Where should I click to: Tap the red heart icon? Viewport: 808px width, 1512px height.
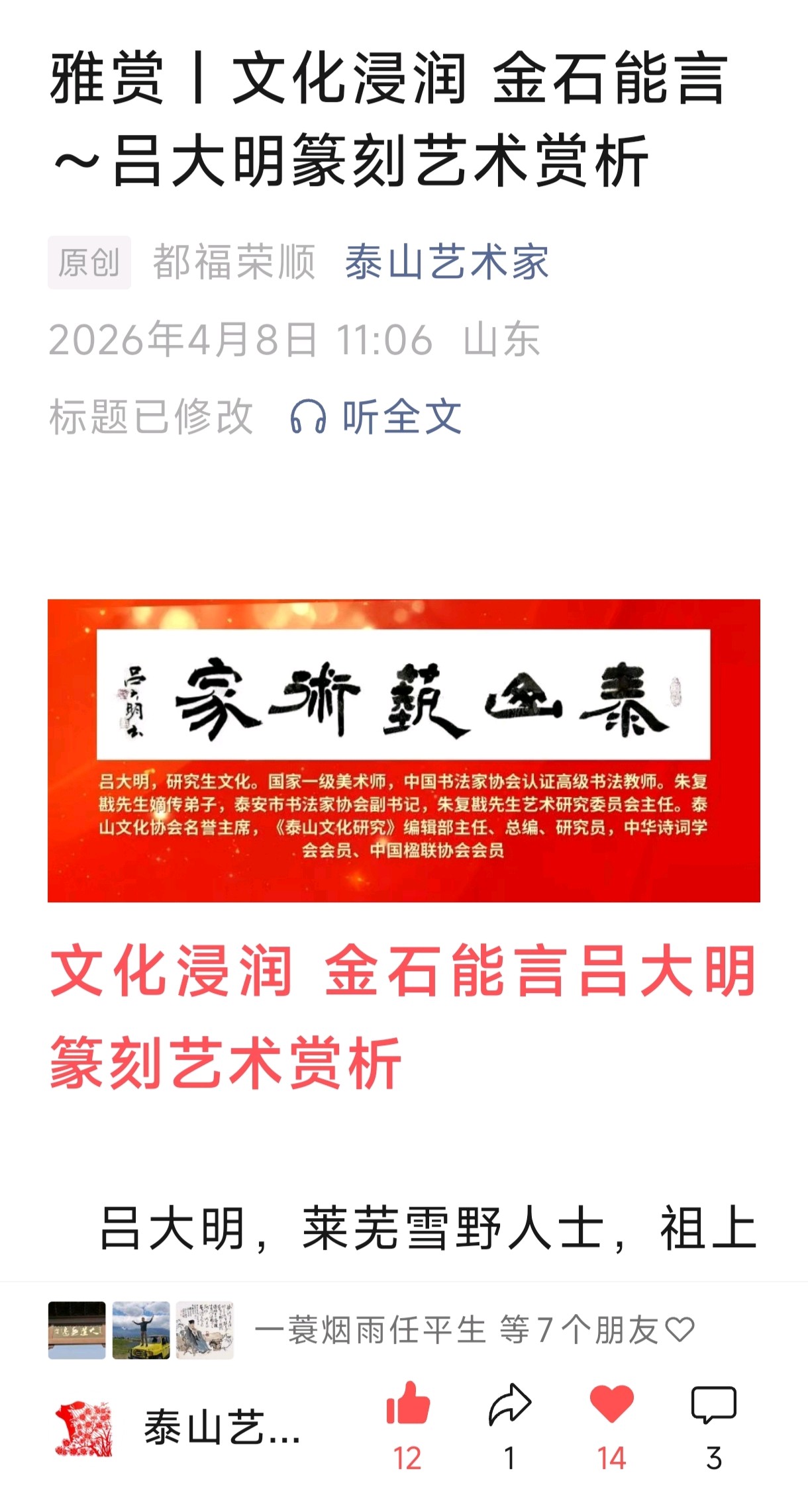point(611,1403)
